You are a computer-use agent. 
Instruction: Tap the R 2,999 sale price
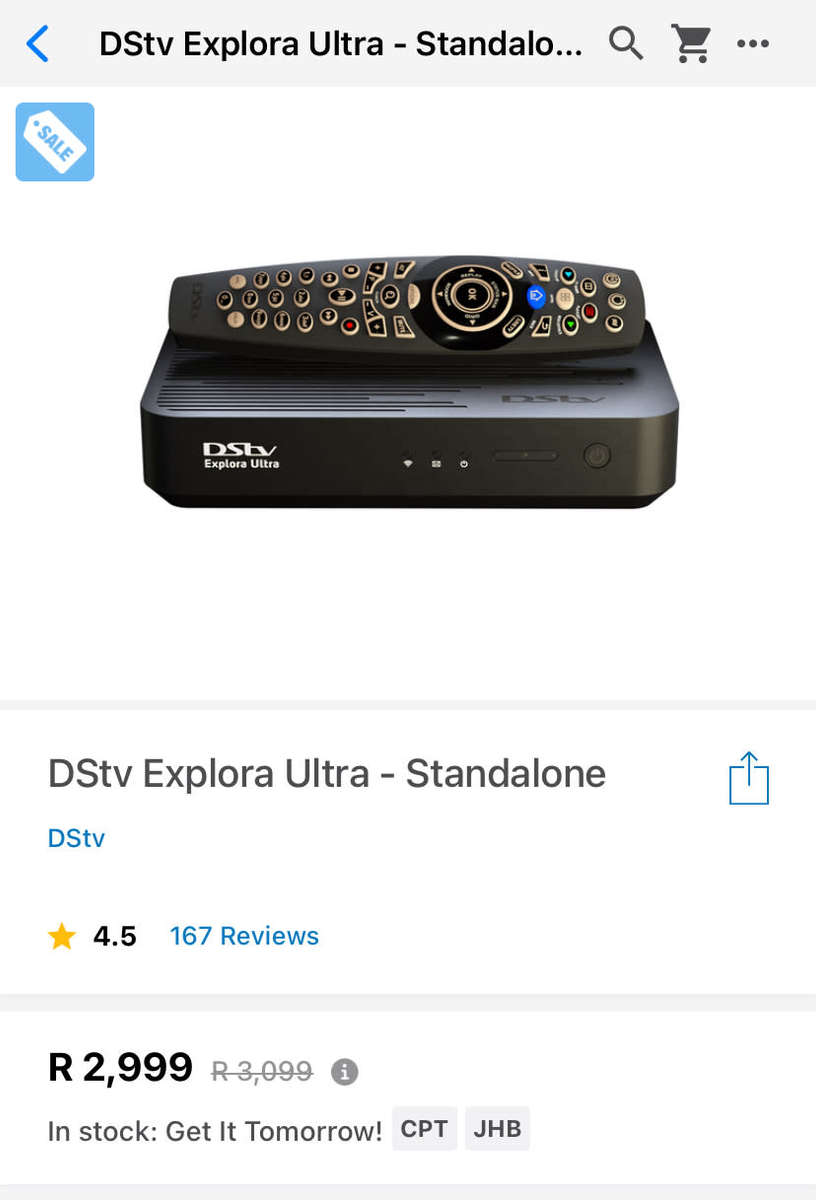[119, 1067]
